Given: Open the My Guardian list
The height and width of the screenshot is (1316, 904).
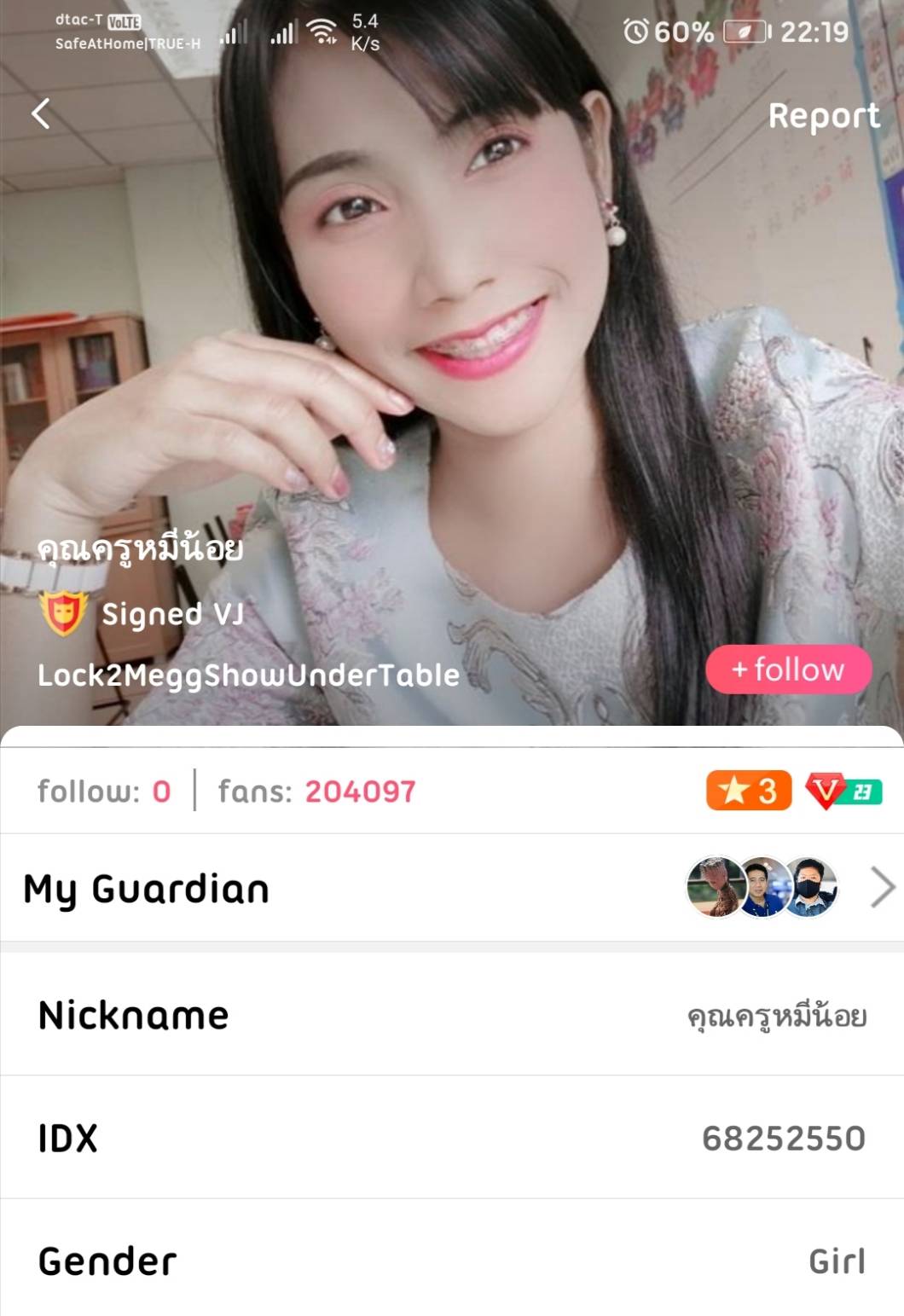Looking at the screenshot, I should [882, 888].
